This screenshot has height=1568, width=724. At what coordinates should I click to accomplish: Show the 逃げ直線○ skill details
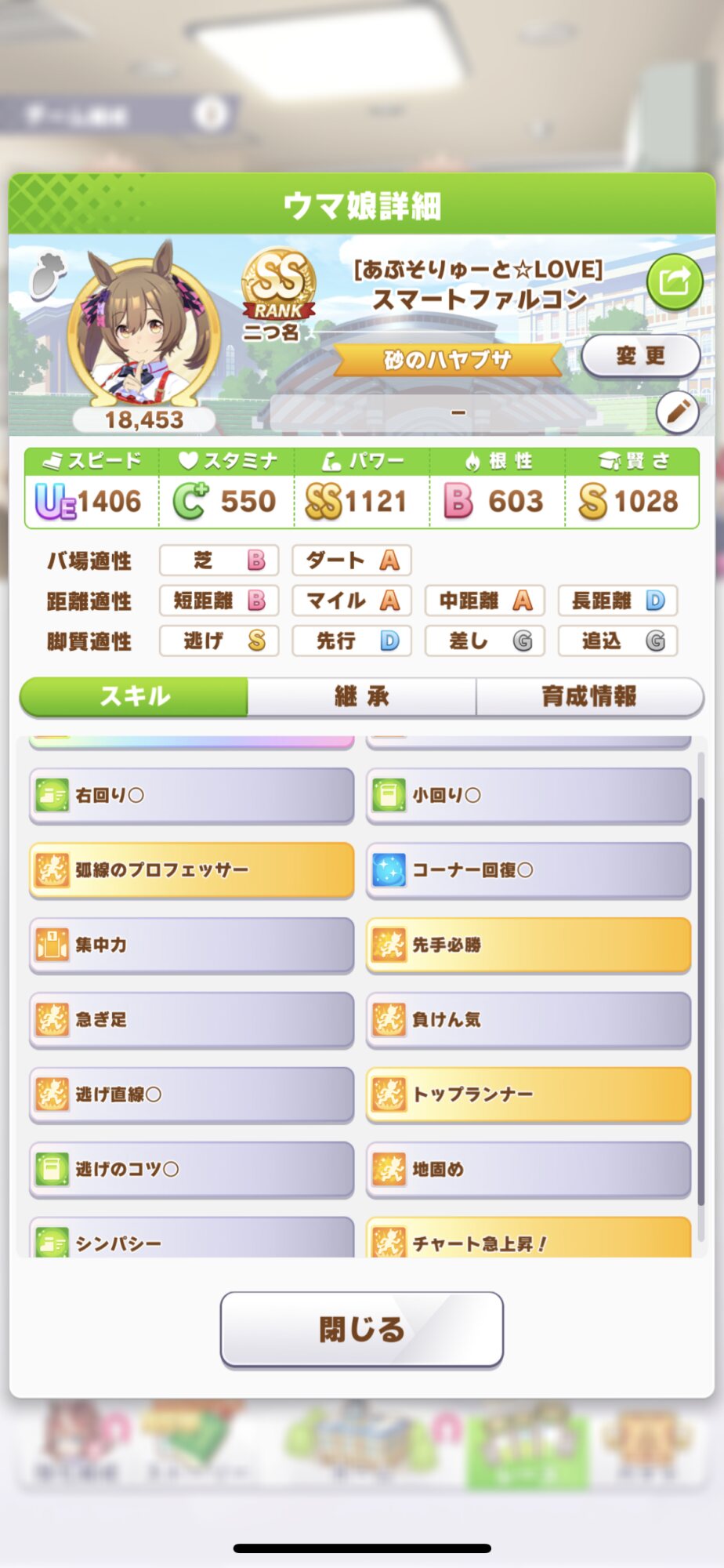(191, 1094)
